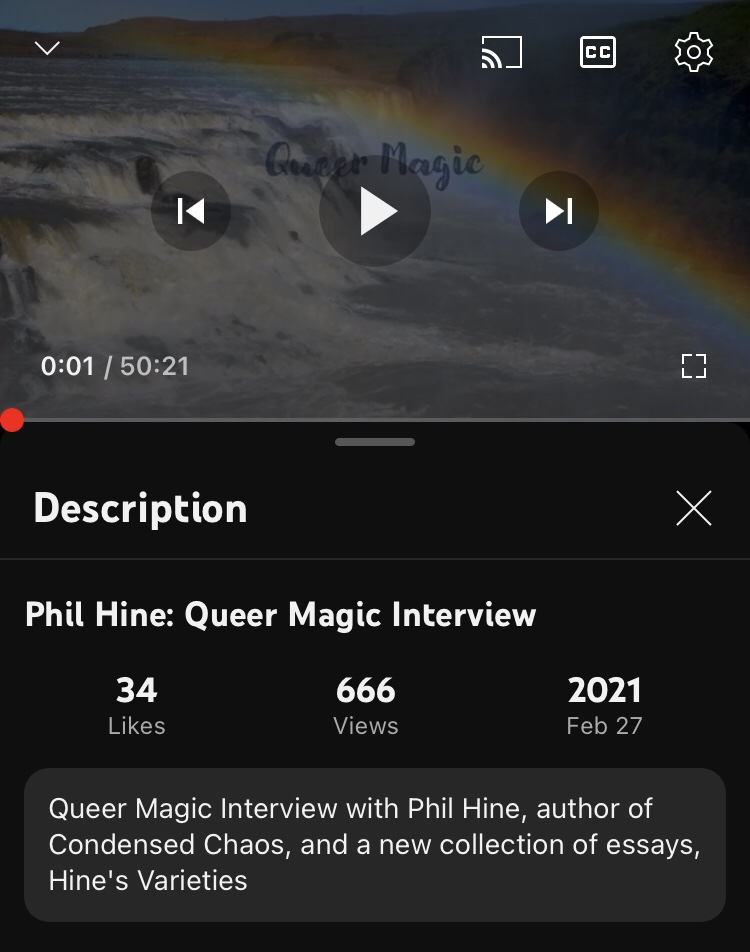Skip to the next video

pyautogui.click(x=558, y=211)
